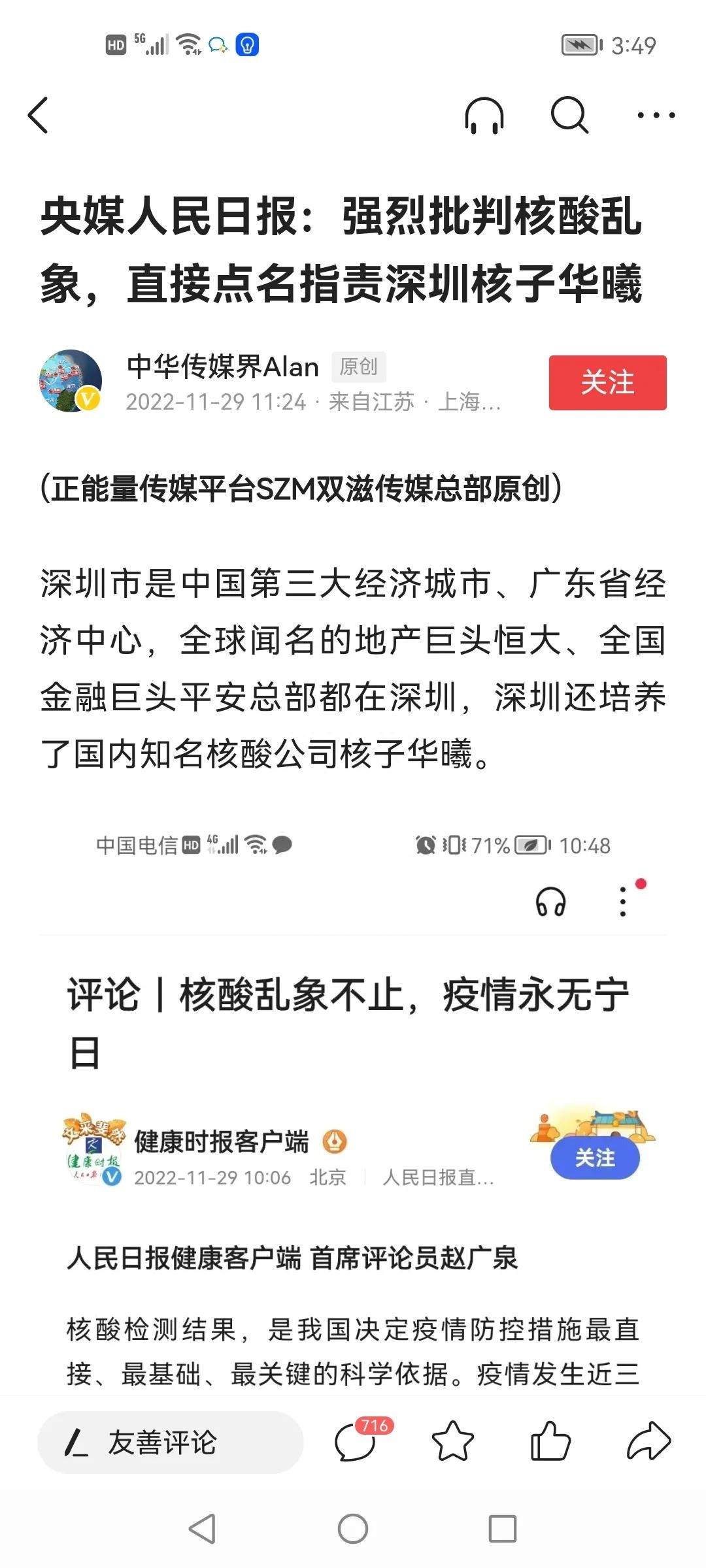This screenshot has height=1568, width=706.
Task: Open the three-dot overflow menu
Action: click(656, 116)
